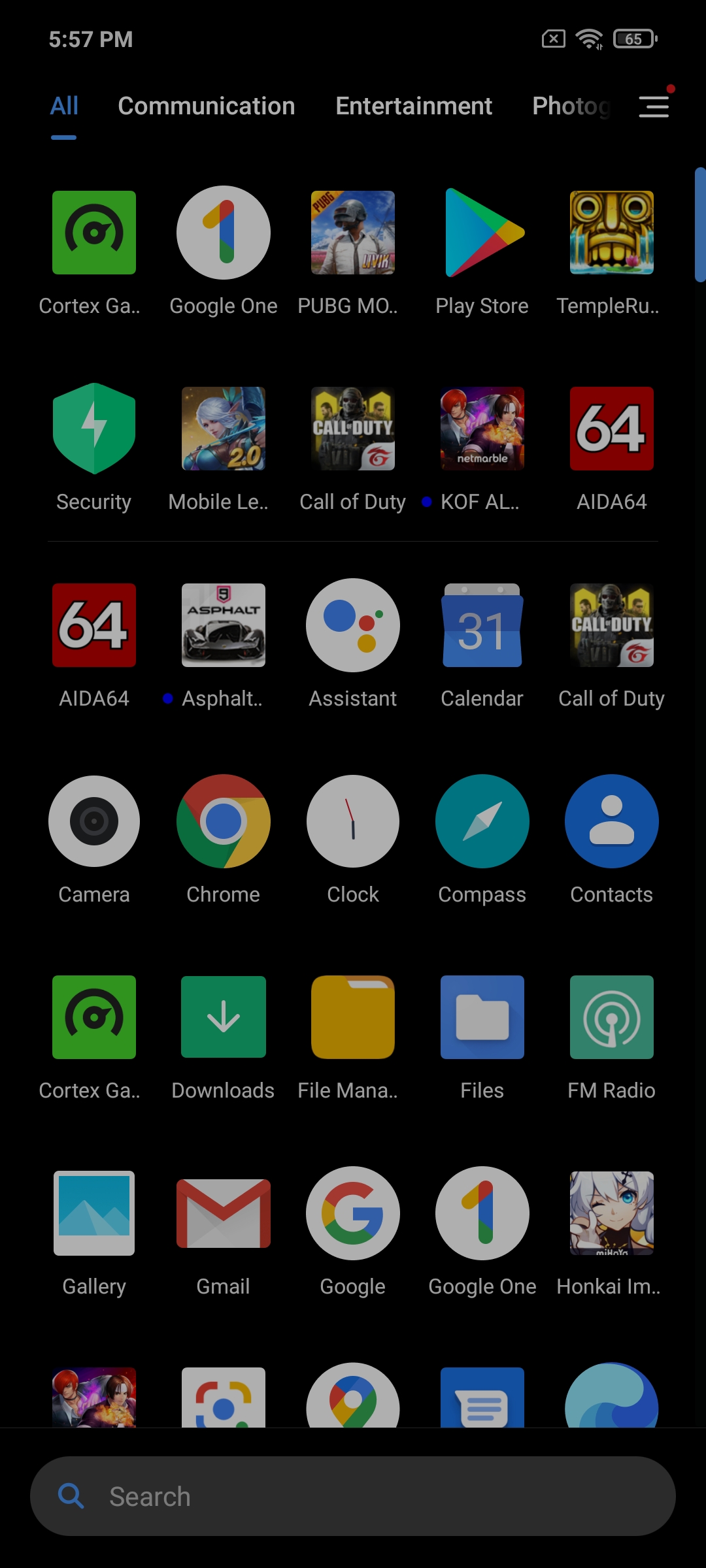The height and width of the screenshot is (1568, 706).
Task: Open the category menu icon
Action: coord(654,106)
